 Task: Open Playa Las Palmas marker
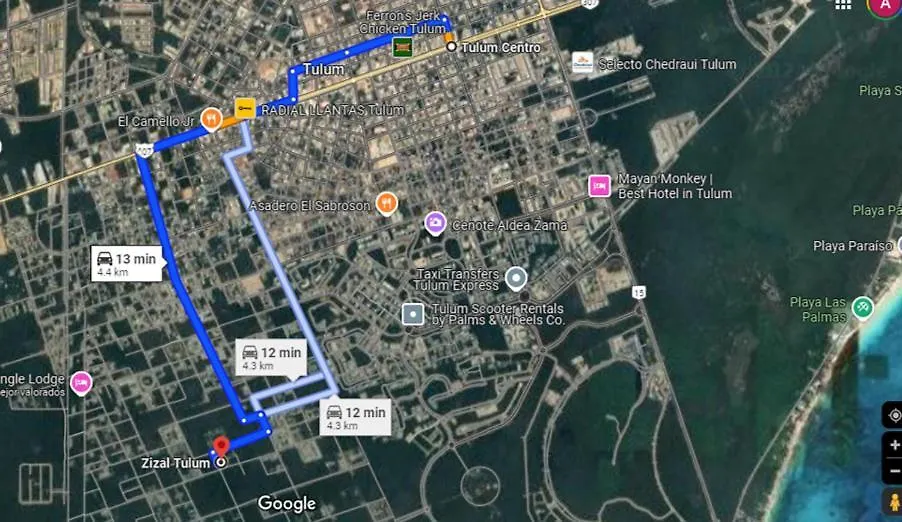tap(862, 308)
